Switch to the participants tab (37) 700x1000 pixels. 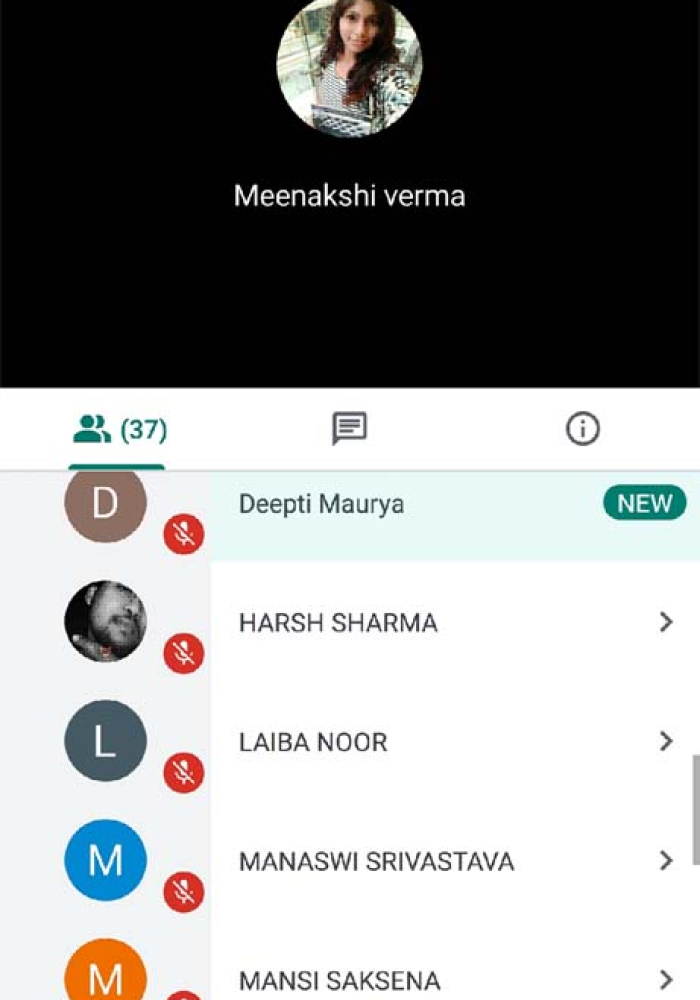click(118, 430)
